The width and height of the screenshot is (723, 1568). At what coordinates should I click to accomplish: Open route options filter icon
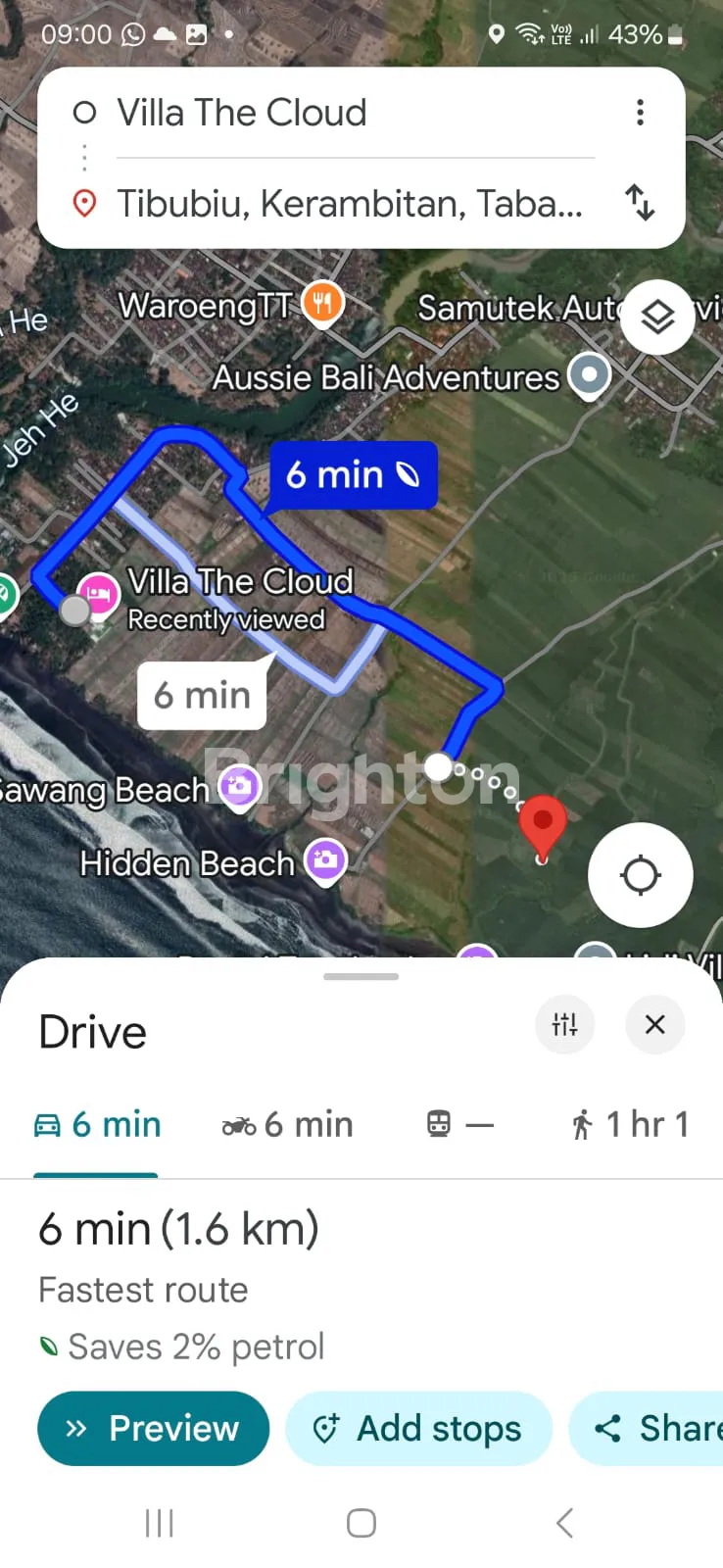564,1025
